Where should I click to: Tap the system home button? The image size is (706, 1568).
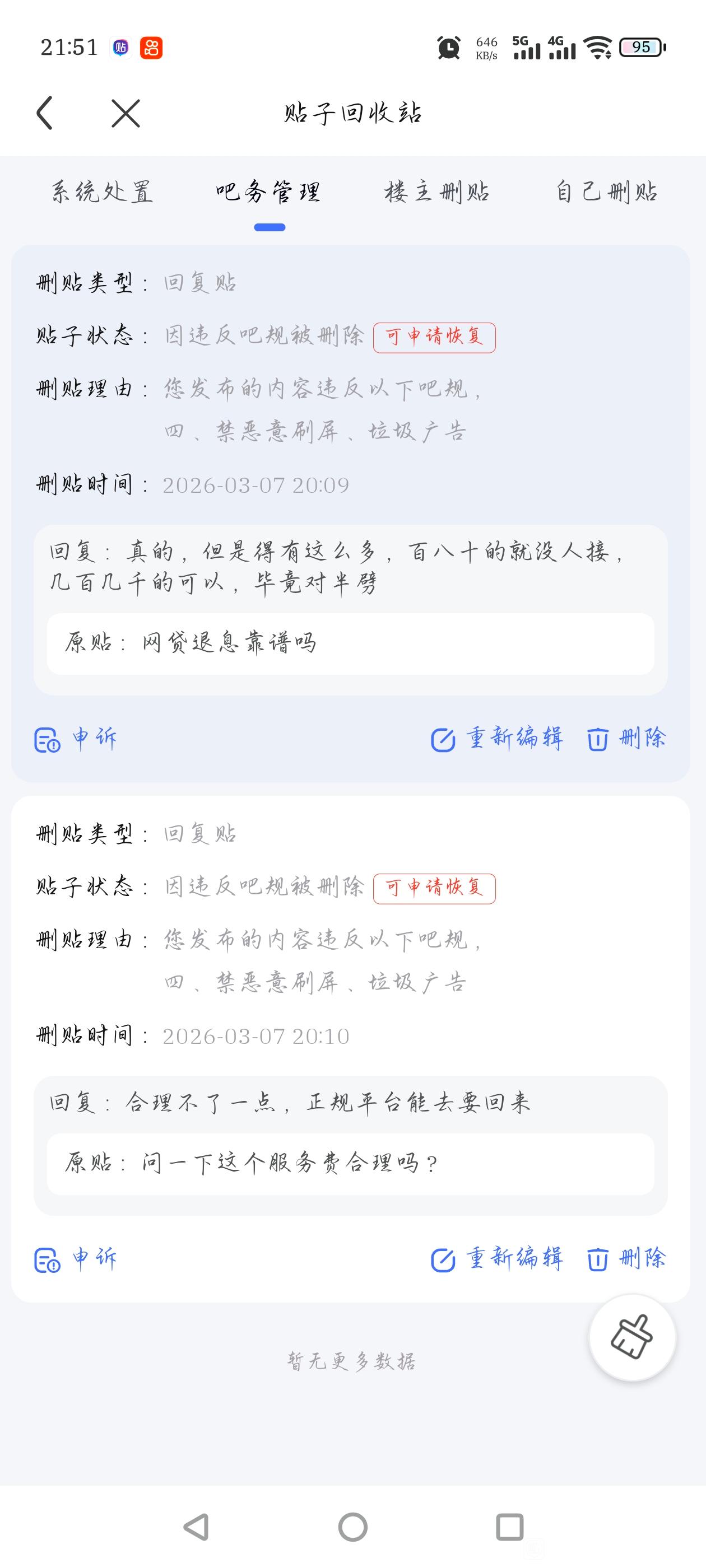pos(352,1527)
